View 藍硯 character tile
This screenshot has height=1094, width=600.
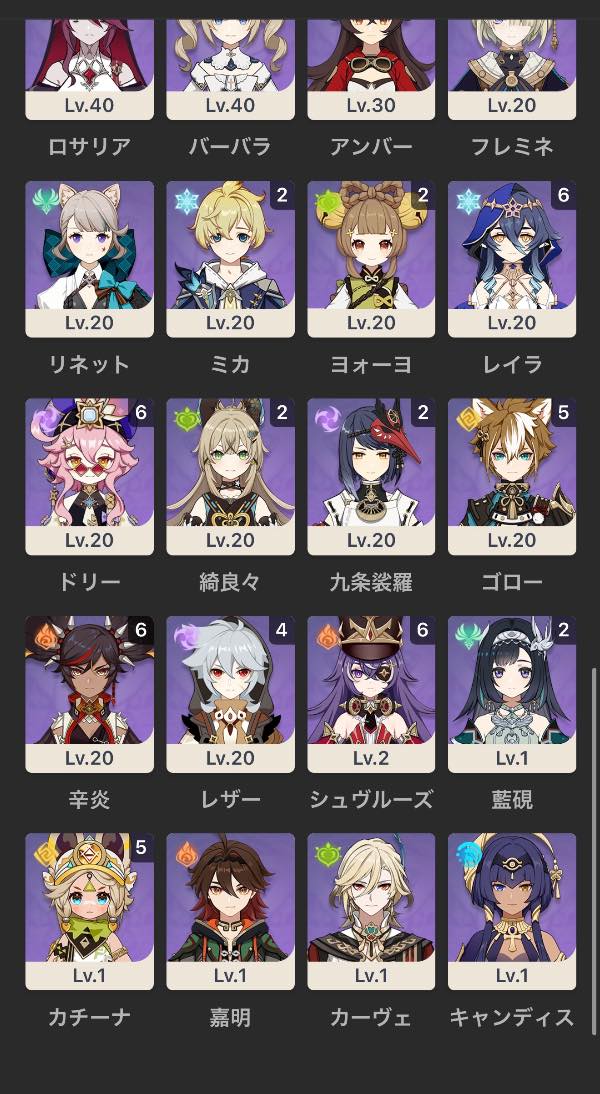[x=512, y=694]
